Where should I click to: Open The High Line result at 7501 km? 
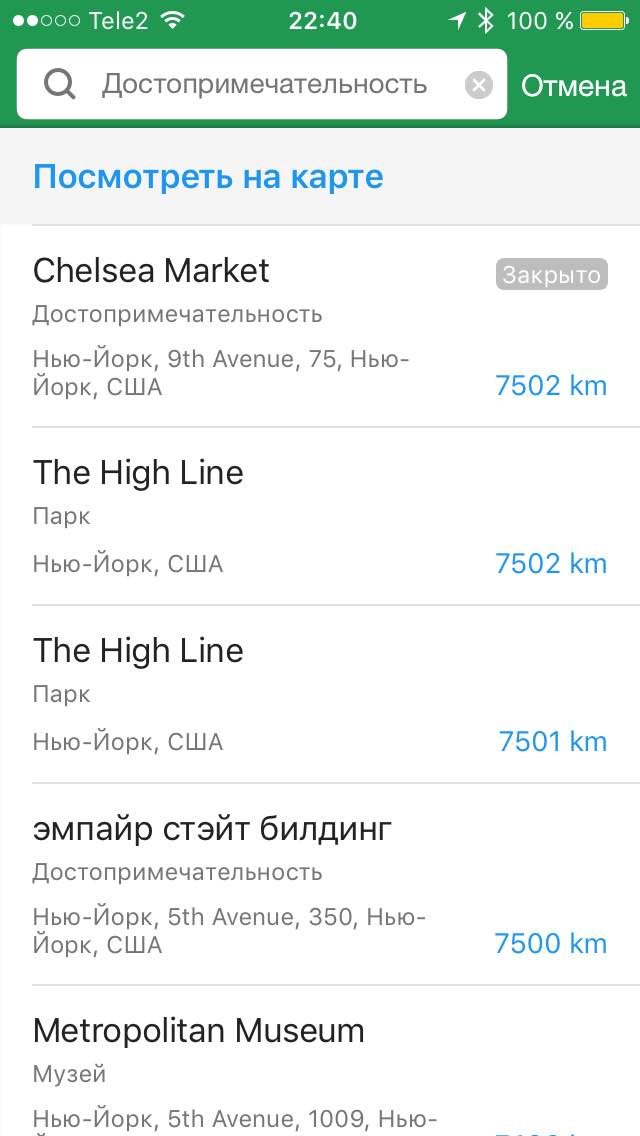click(x=320, y=694)
